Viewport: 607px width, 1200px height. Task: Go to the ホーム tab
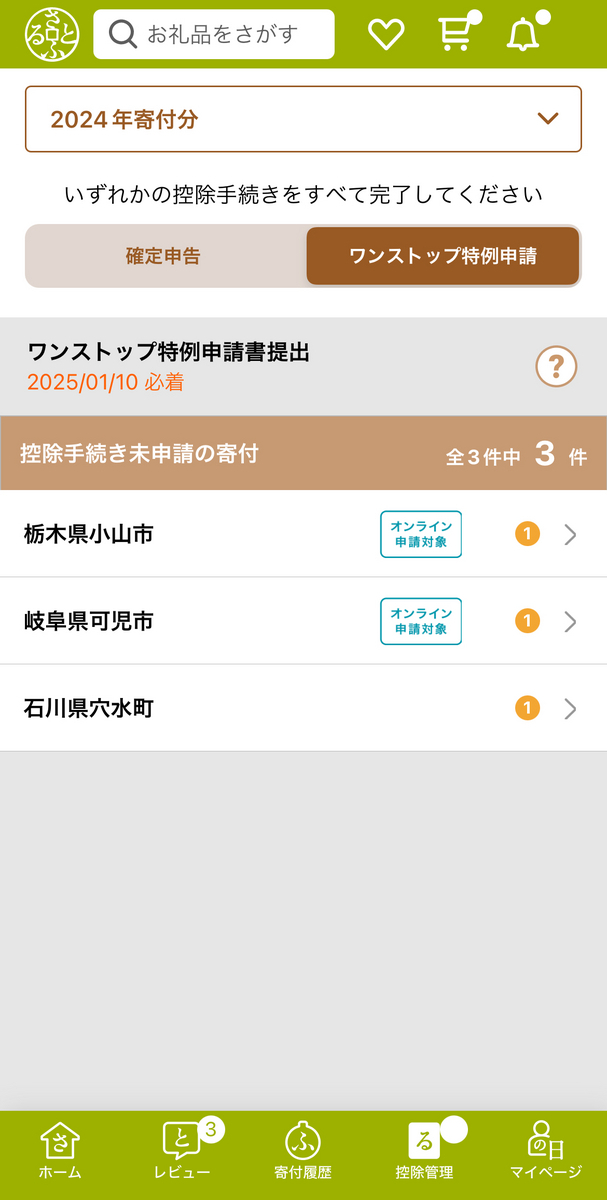(x=60, y=1152)
